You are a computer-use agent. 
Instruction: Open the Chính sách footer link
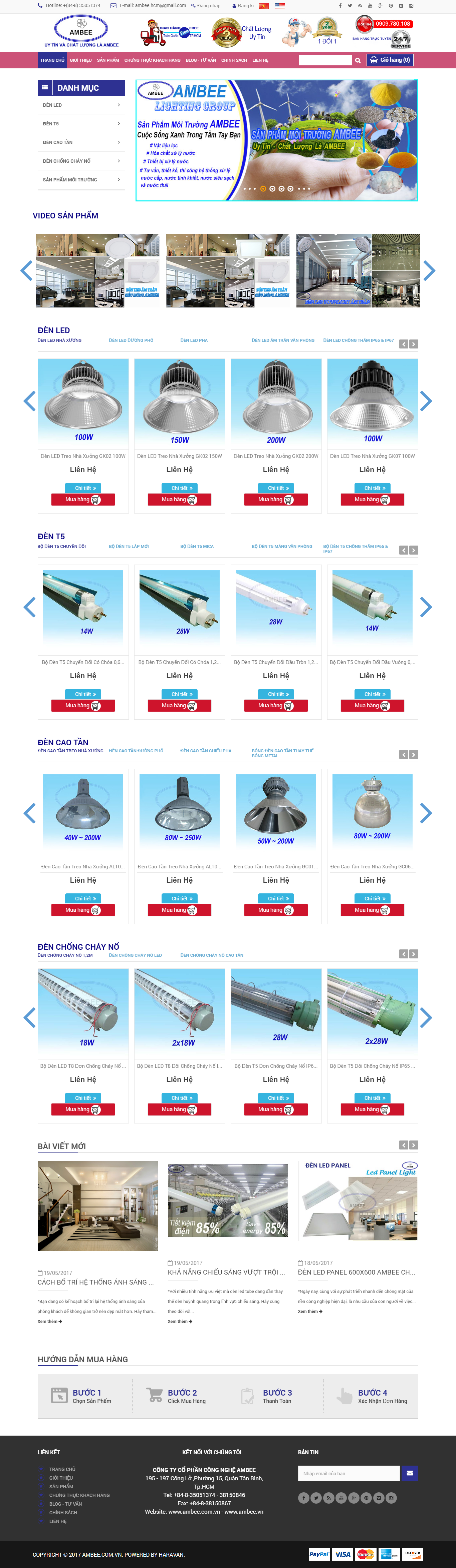click(x=63, y=1513)
